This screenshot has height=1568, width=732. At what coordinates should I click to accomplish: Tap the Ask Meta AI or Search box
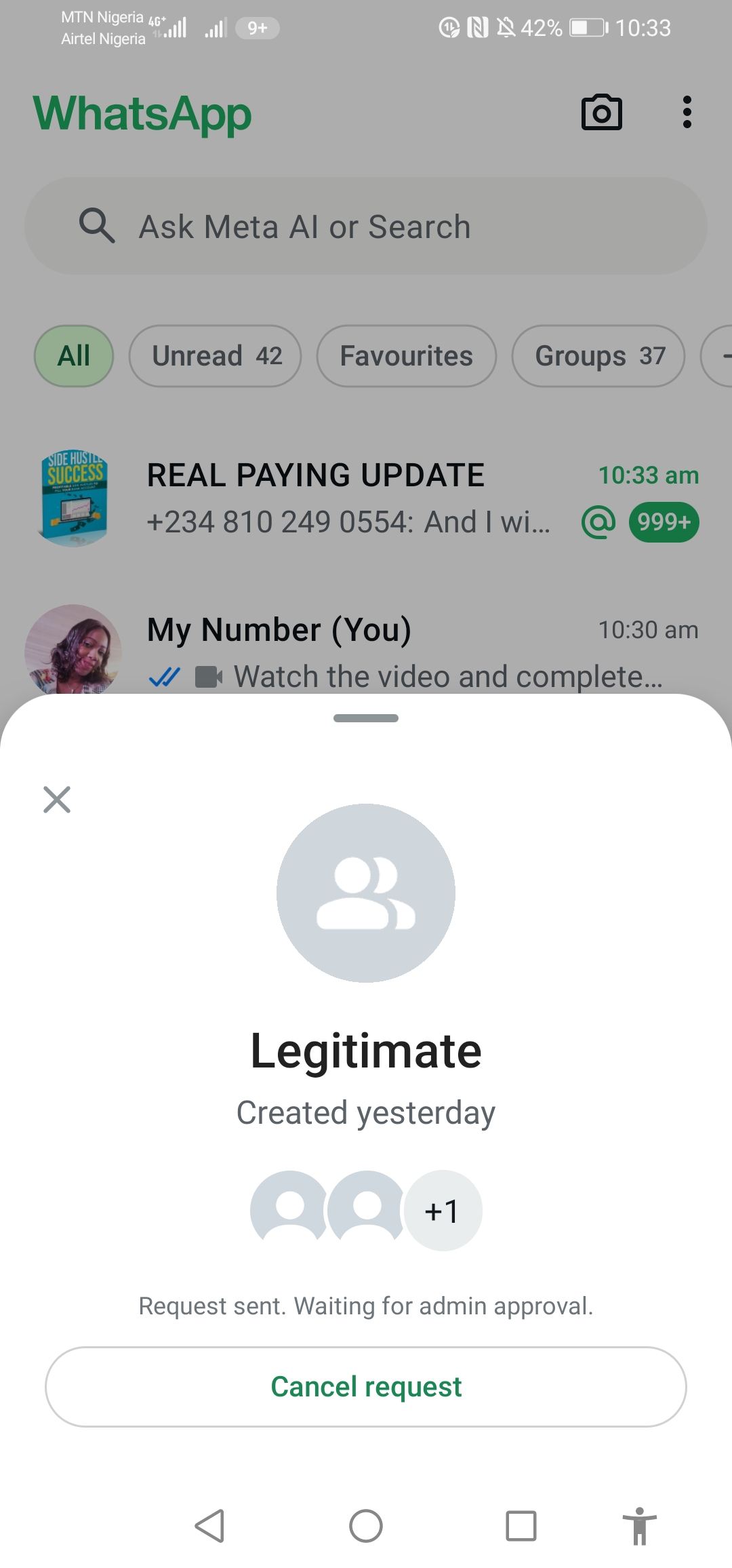pos(366,227)
